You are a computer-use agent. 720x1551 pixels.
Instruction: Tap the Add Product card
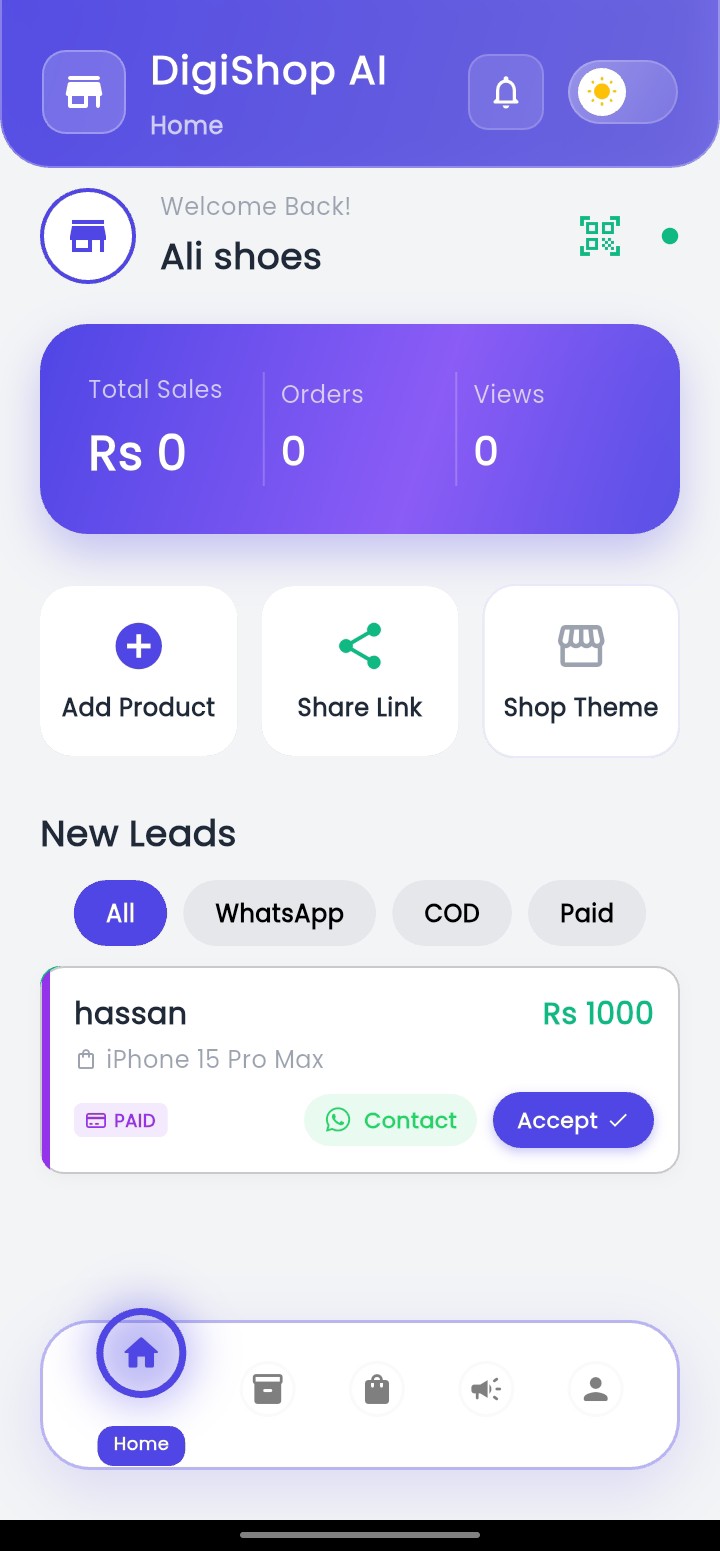[x=139, y=670]
